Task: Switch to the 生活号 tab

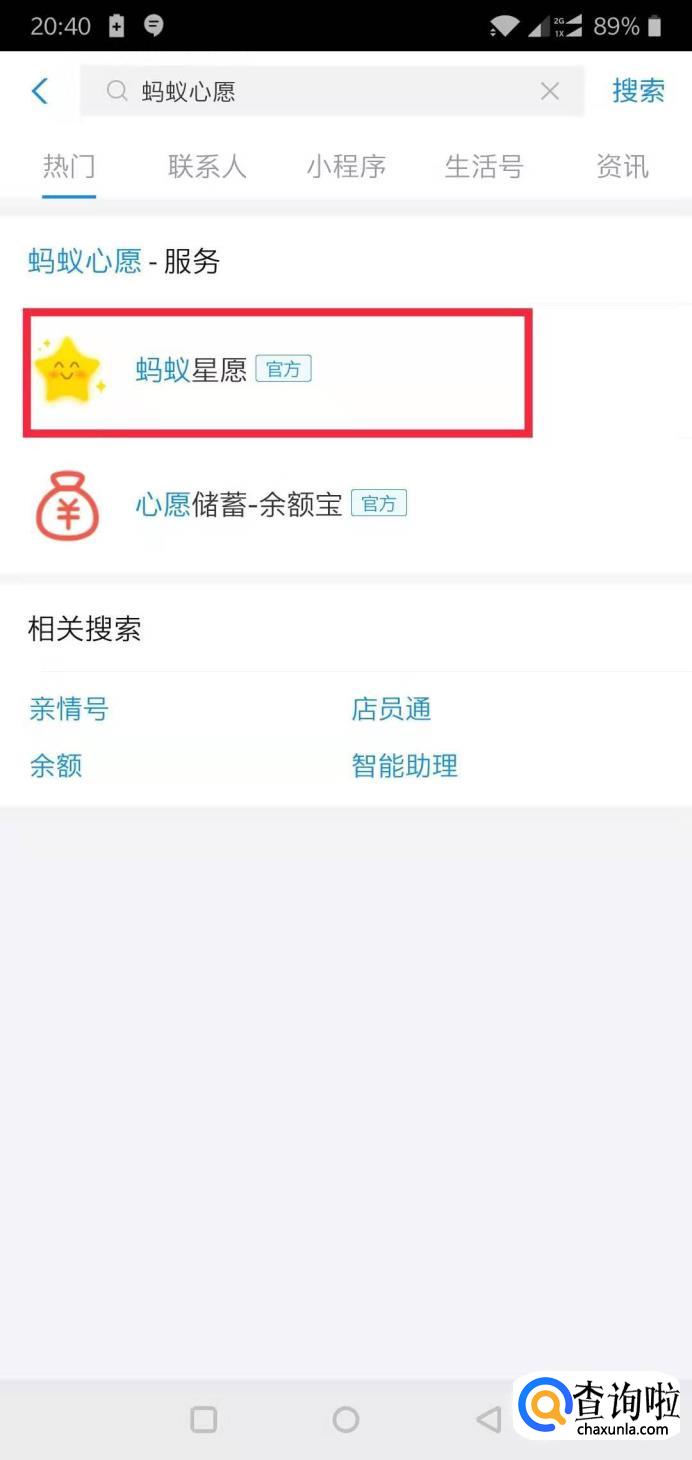Action: [484, 166]
